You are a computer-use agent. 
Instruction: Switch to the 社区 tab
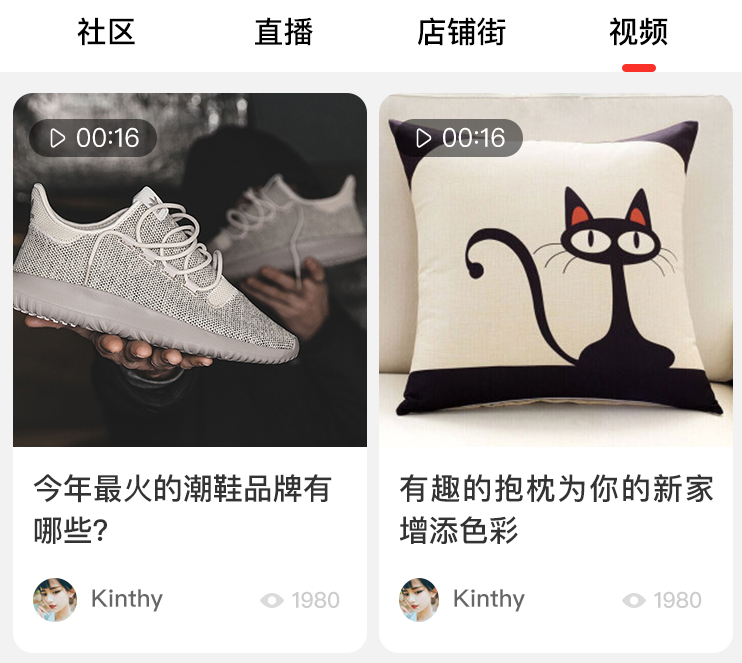[106, 32]
